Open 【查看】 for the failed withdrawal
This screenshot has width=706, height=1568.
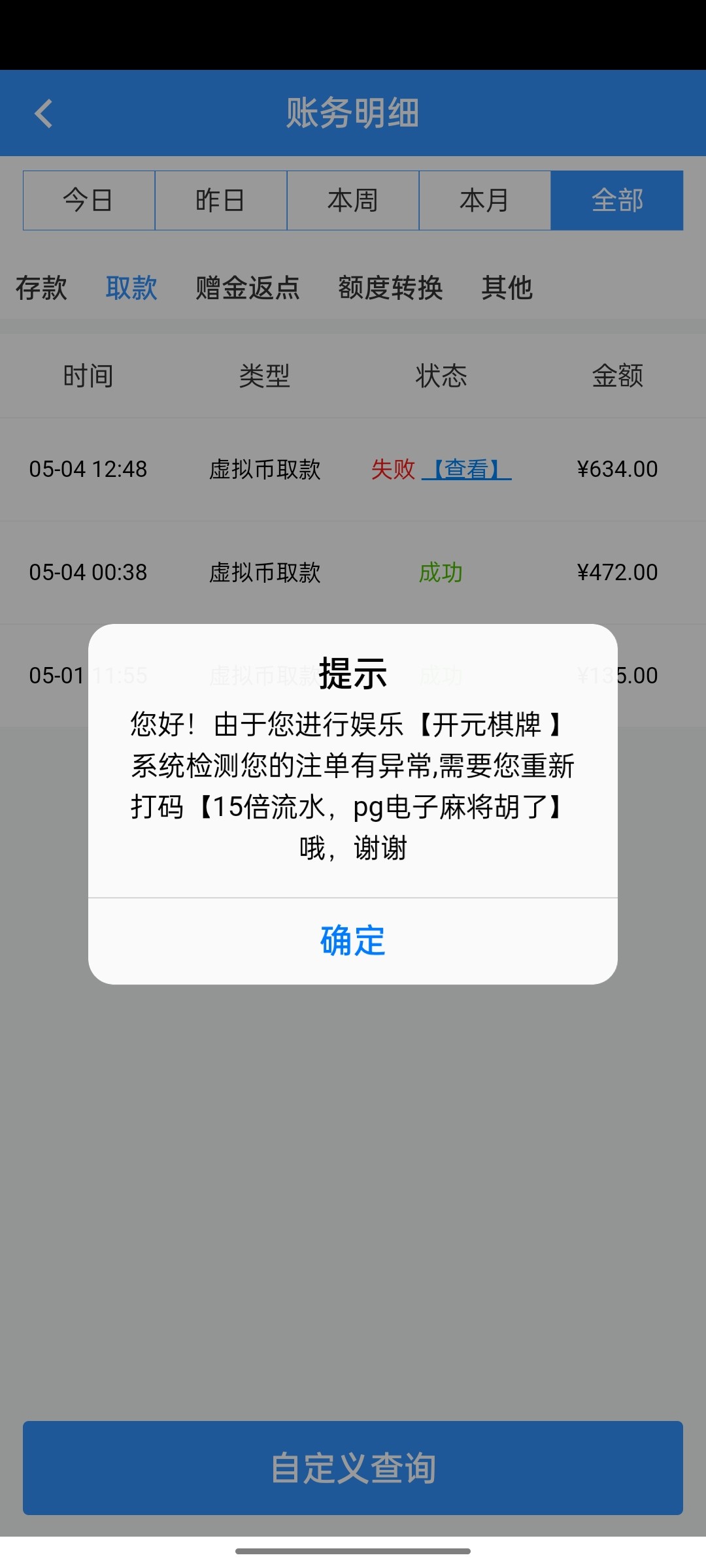pos(469,469)
